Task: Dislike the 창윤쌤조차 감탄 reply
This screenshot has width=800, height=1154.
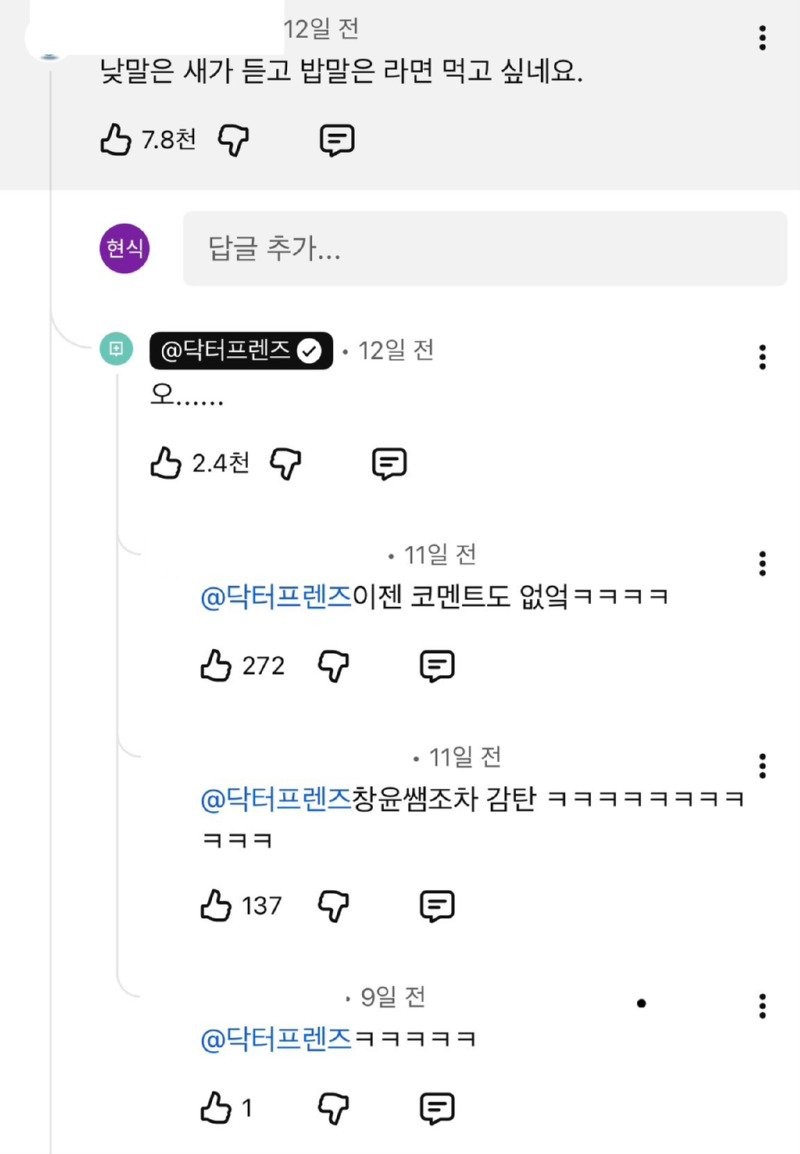Action: tap(333, 906)
